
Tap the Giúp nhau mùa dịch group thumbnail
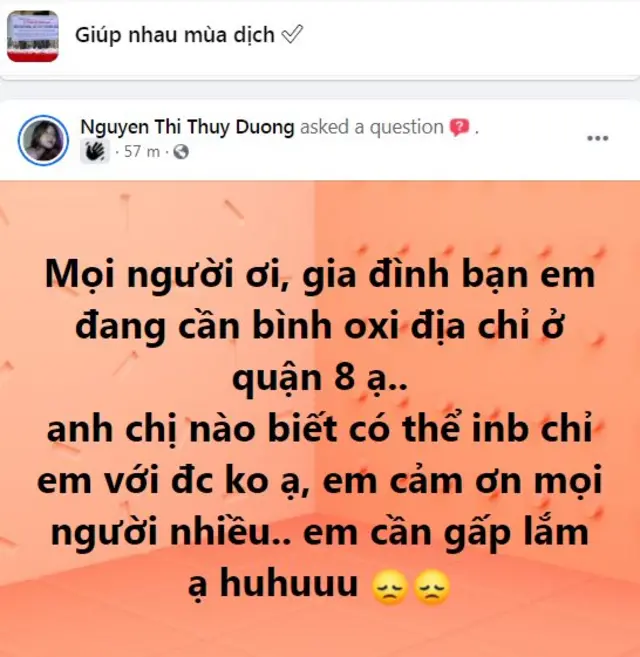click(x=33, y=36)
